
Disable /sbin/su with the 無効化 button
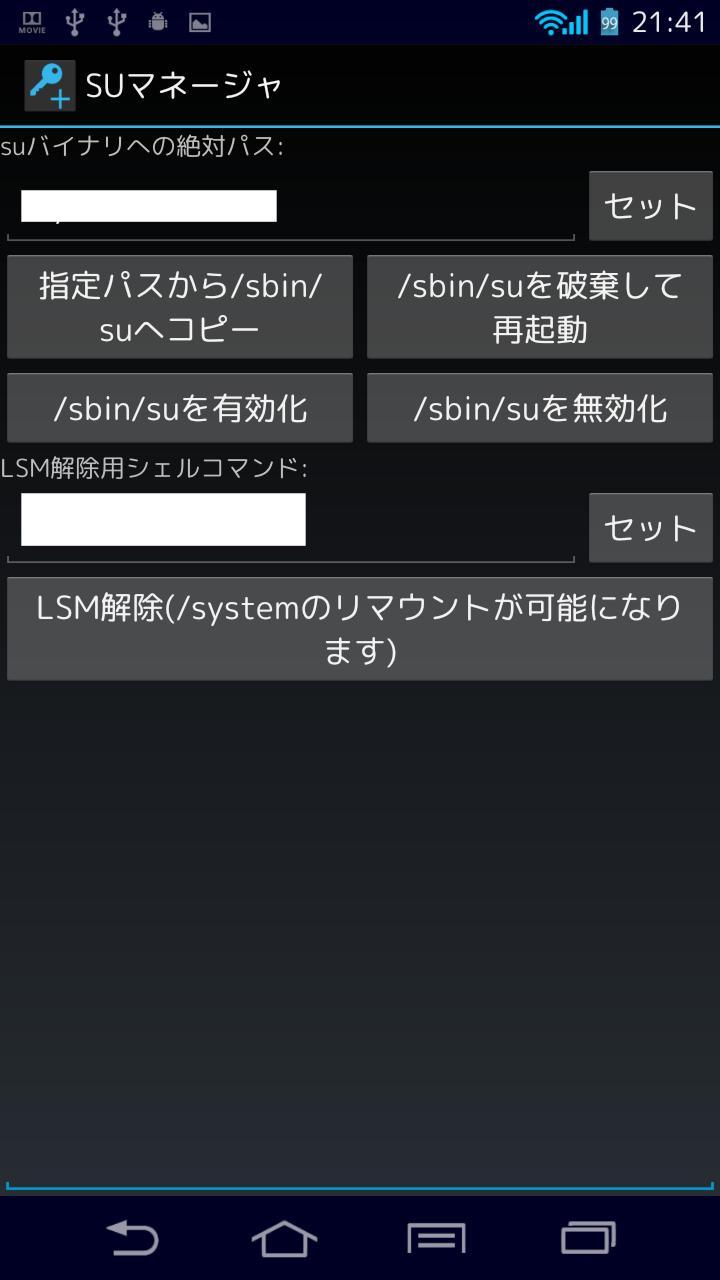(x=540, y=408)
